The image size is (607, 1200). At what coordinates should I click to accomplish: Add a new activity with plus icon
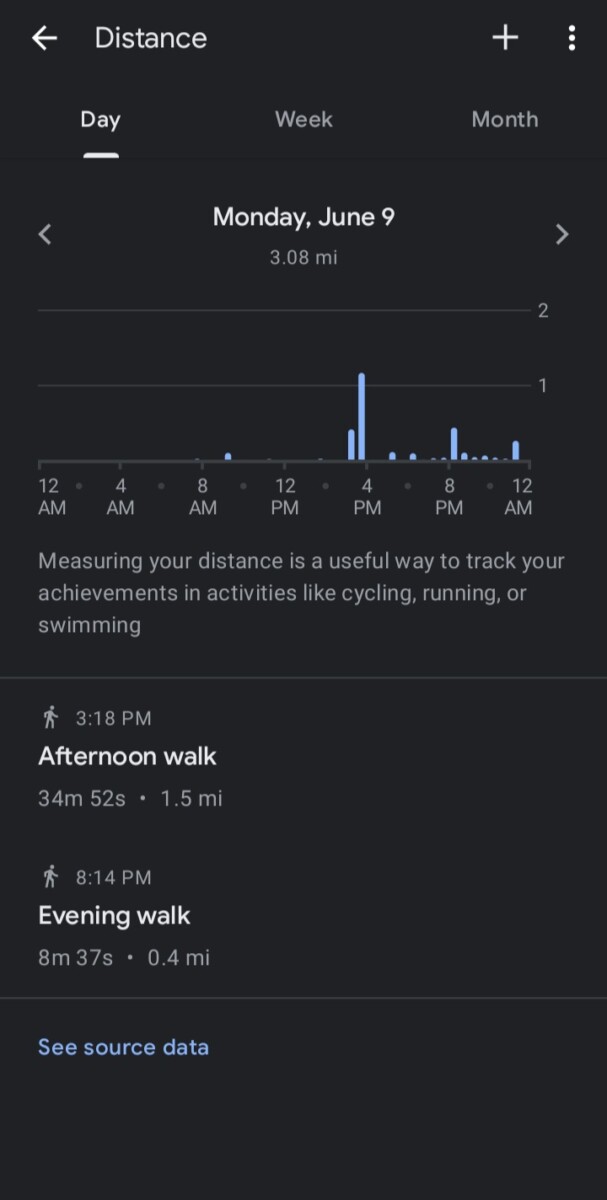click(506, 38)
